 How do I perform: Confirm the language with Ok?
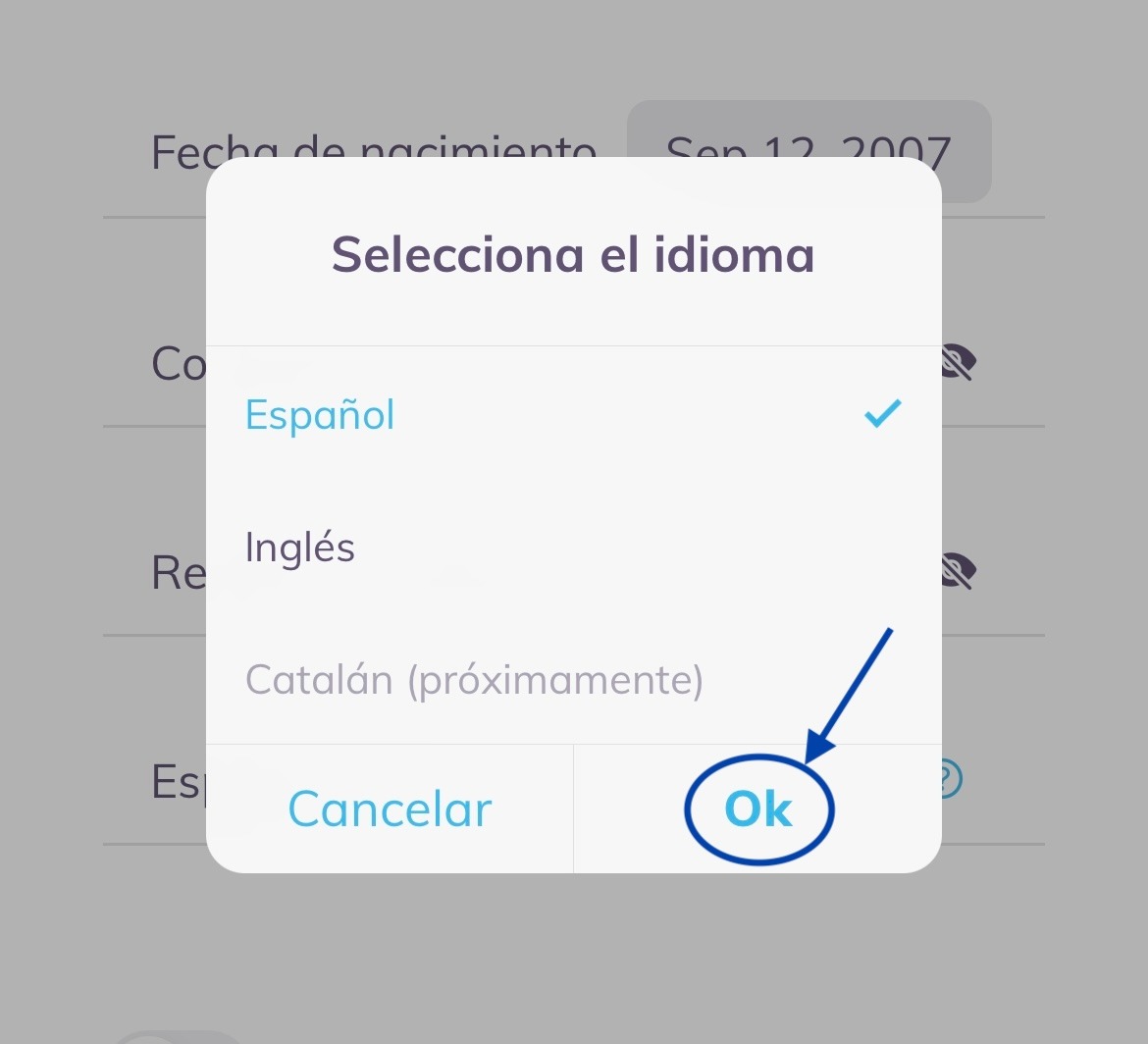click(757, 809)
